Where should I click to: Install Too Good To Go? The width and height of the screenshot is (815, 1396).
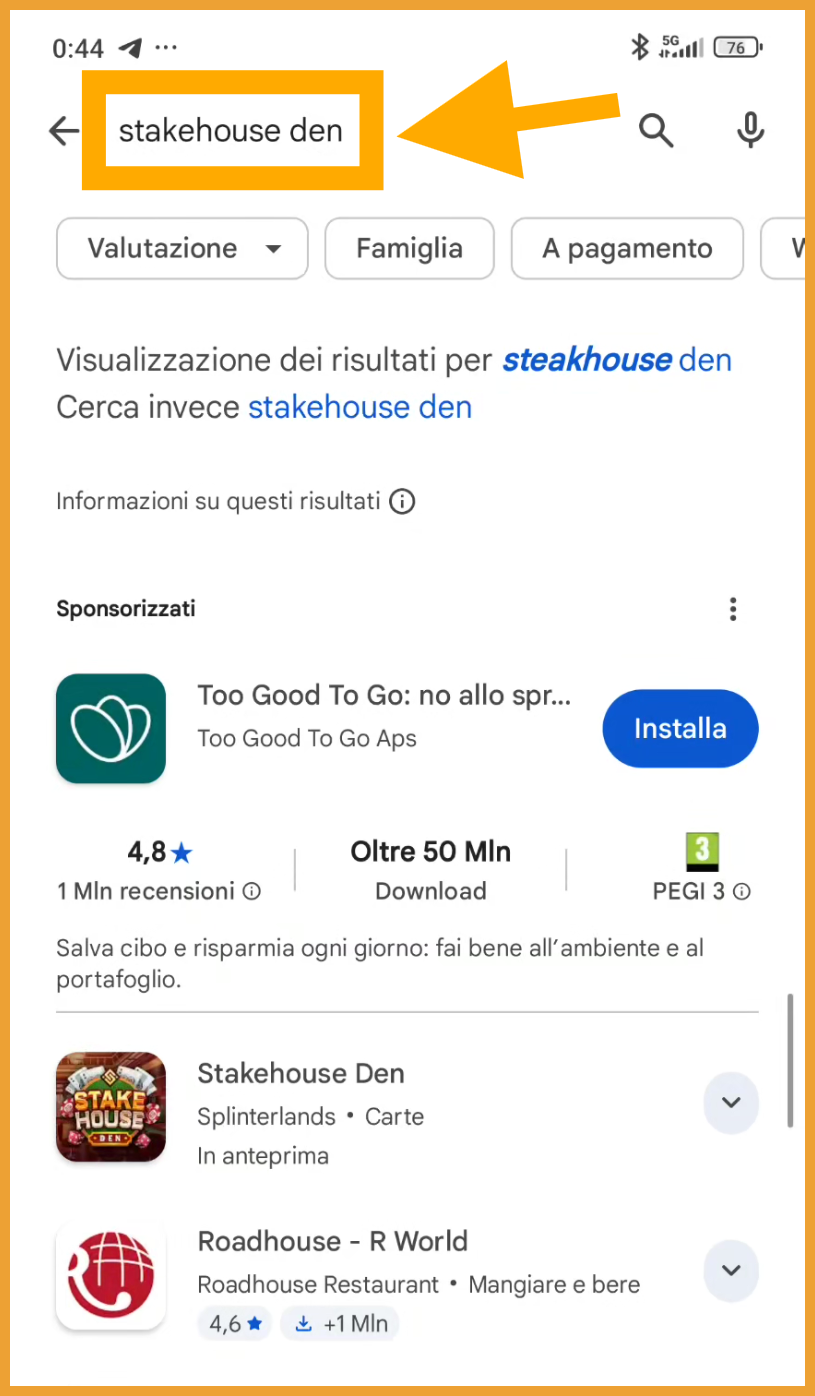[x=680, y=729]
